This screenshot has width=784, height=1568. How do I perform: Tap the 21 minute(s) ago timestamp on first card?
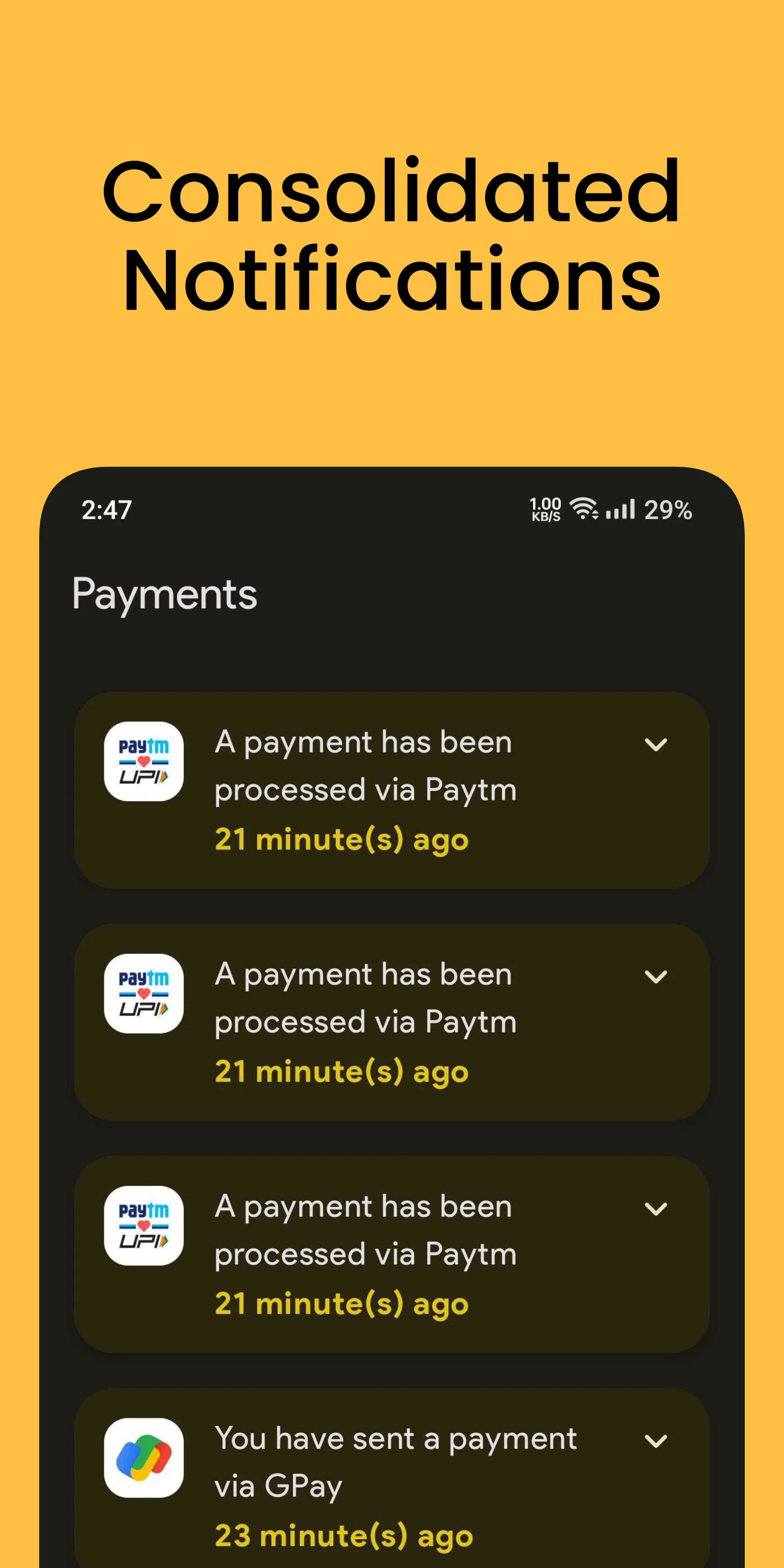341,839
